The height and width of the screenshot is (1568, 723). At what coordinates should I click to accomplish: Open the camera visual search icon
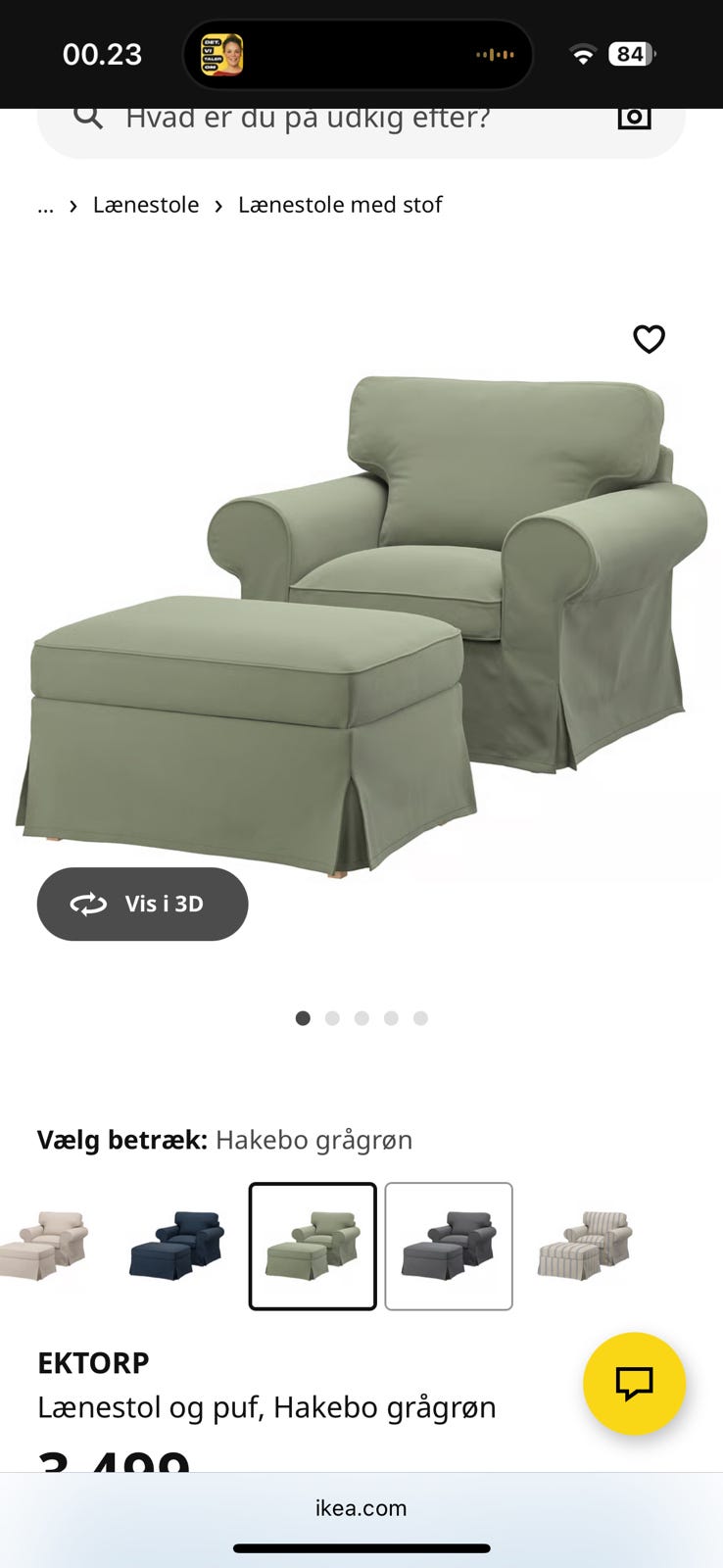(x=634, y=117)
